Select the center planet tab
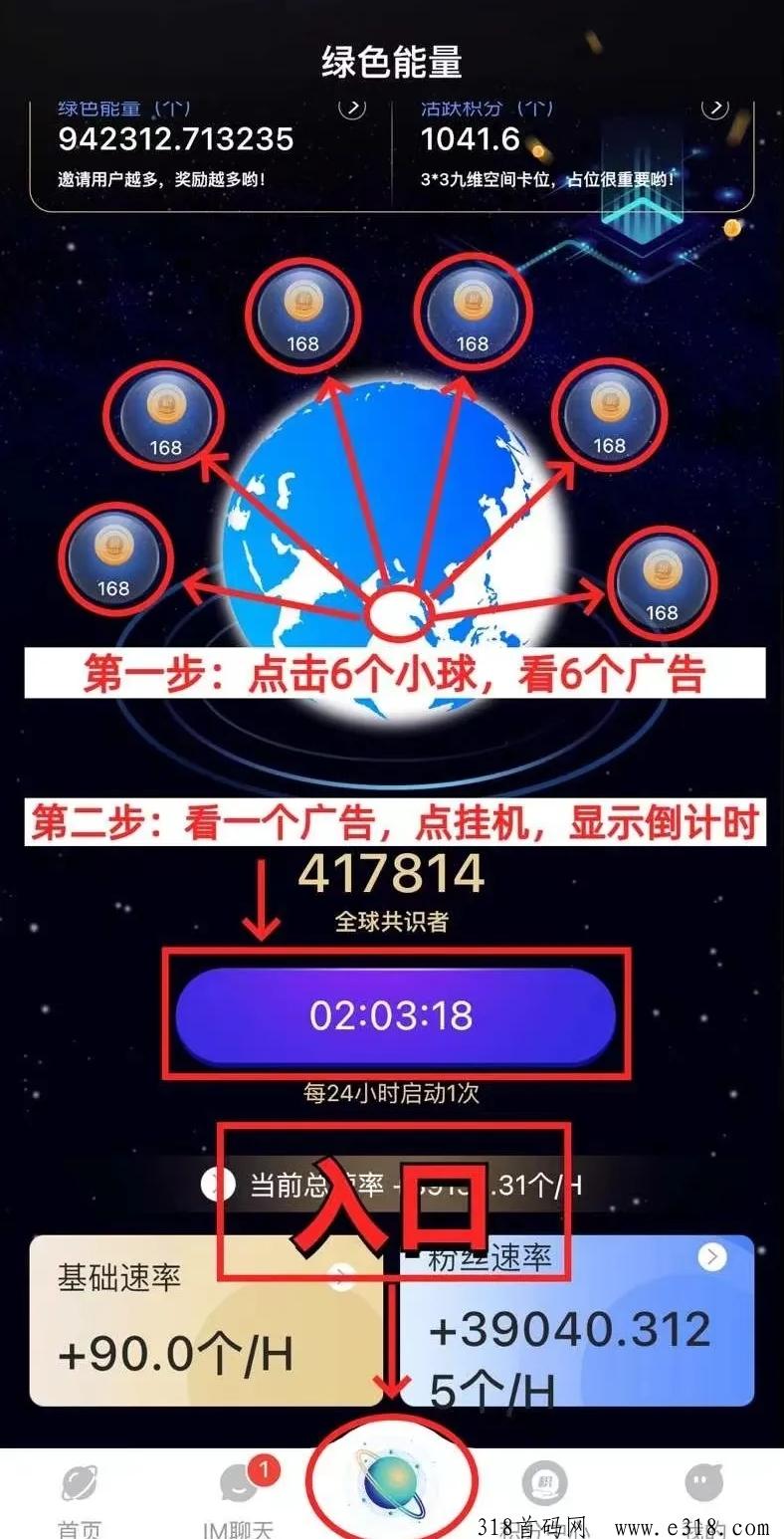Image resolution: width=784 pixels, height=1539 pixels. pos(392,1483)
